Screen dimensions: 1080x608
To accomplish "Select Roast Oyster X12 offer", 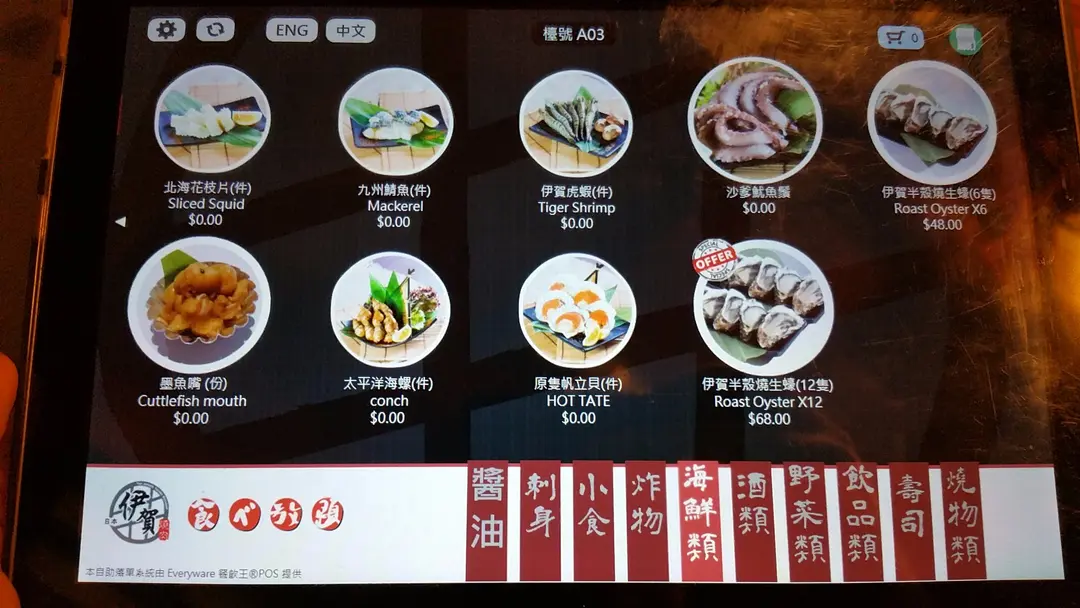I will [x=763, y=306].
